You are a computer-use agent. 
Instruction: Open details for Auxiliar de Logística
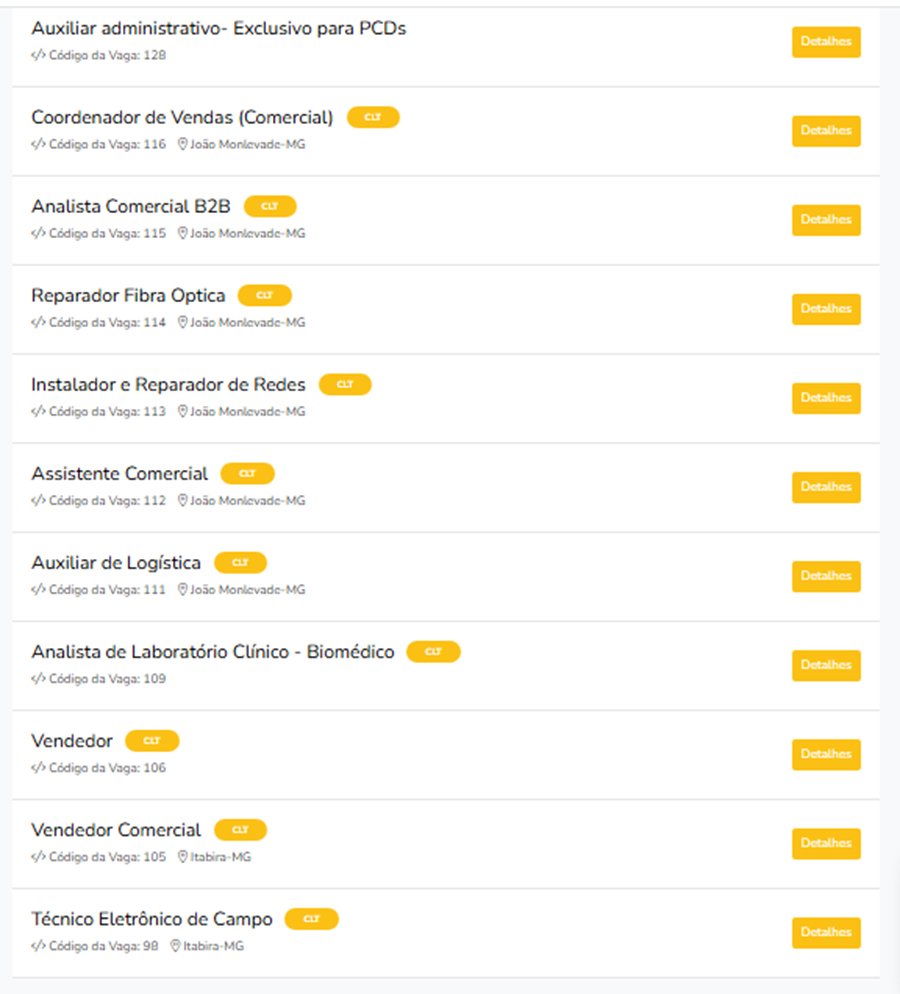pos(826,576)
